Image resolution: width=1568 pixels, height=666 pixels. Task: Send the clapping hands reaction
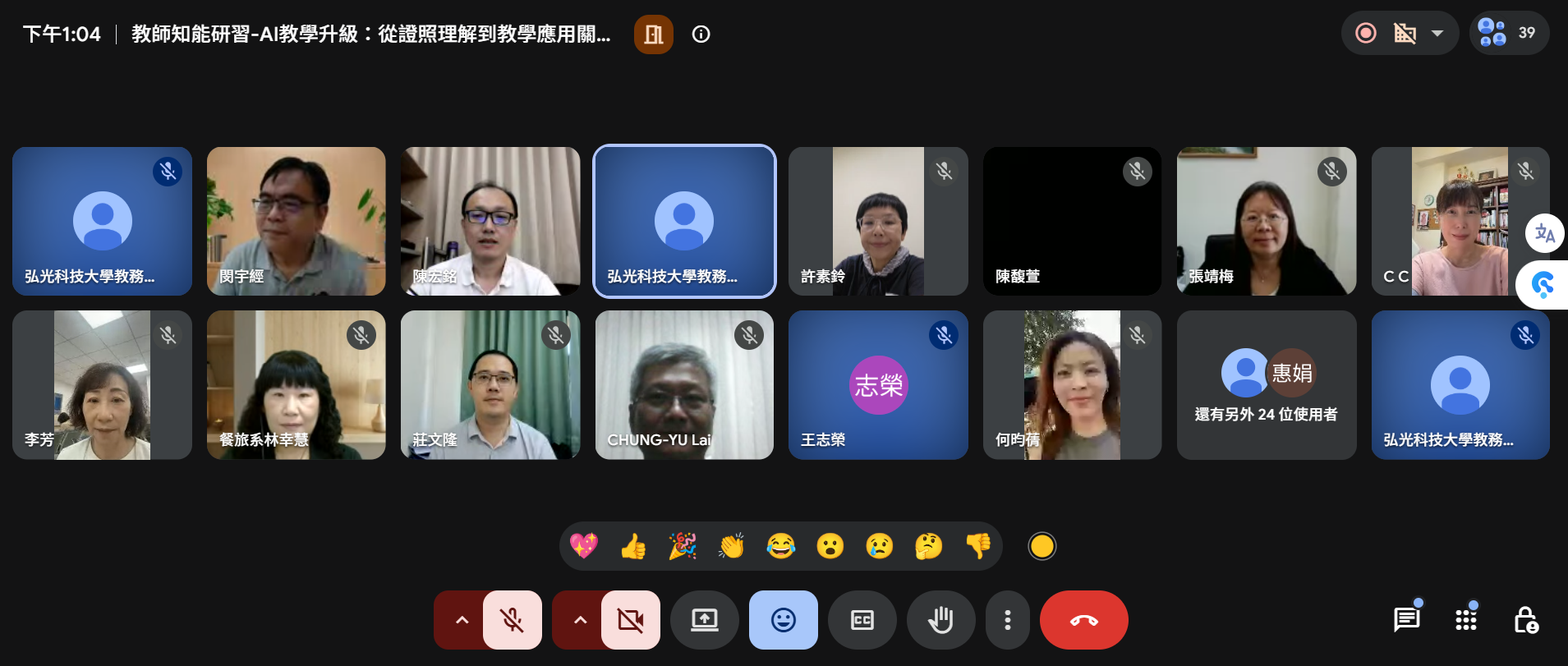tap(731, 546)
